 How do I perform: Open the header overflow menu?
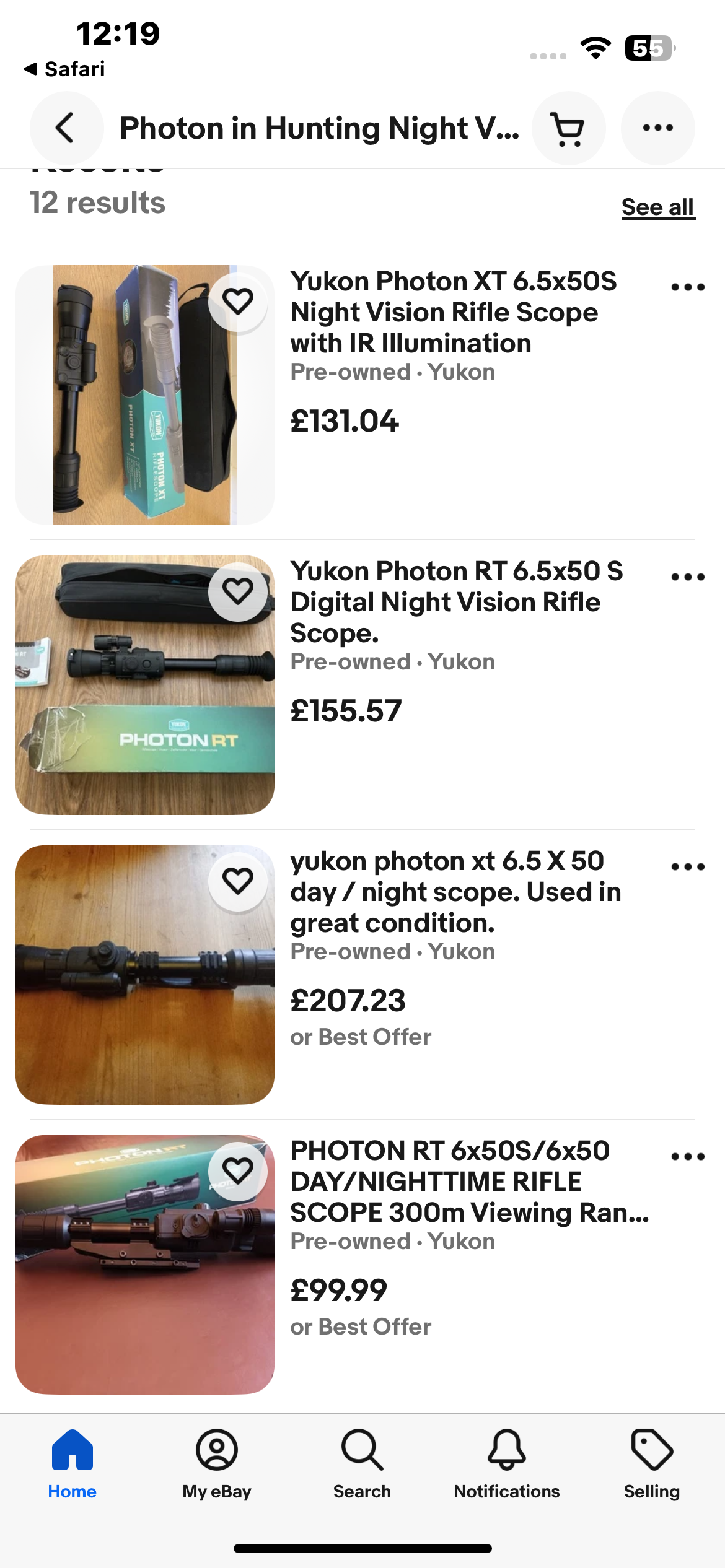click(x=657, y=128)
